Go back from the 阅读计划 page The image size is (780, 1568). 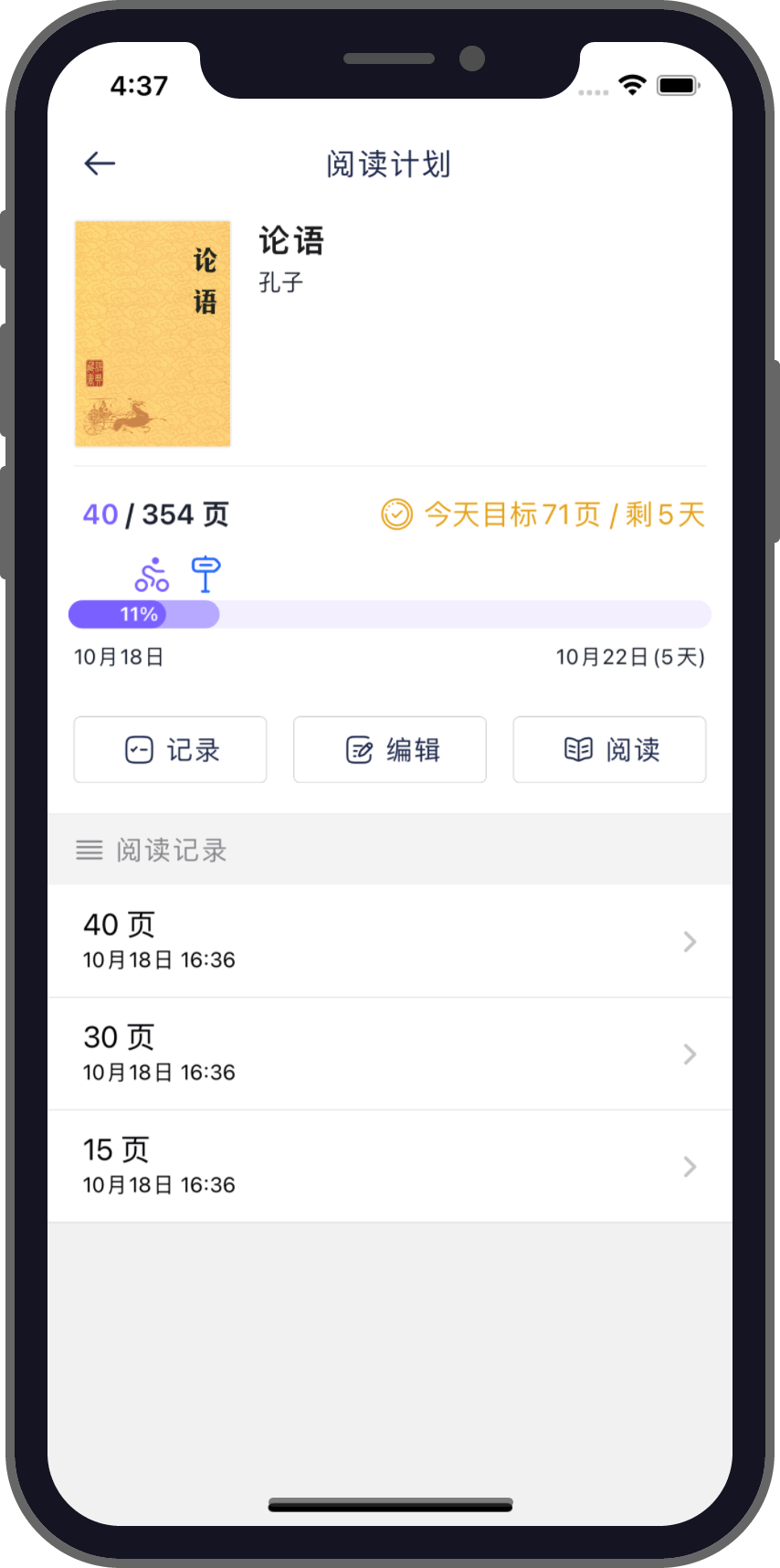tap(100, 164)
